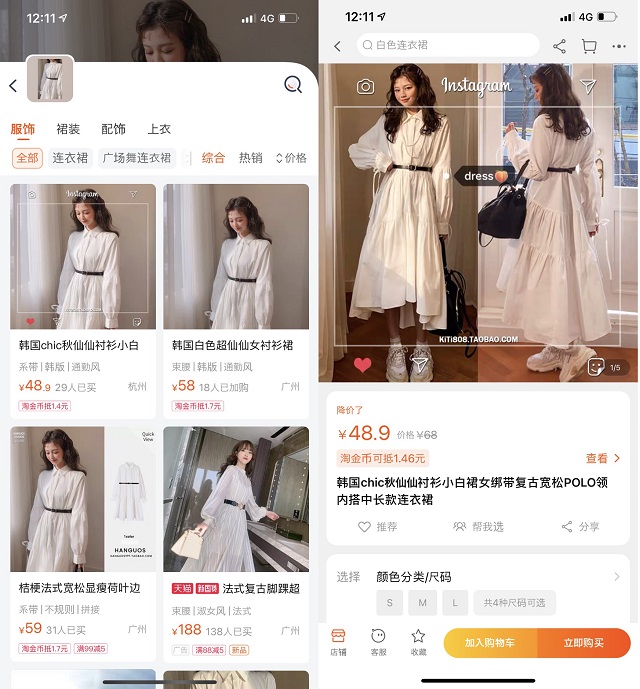Choose size M

click(422, 602)
